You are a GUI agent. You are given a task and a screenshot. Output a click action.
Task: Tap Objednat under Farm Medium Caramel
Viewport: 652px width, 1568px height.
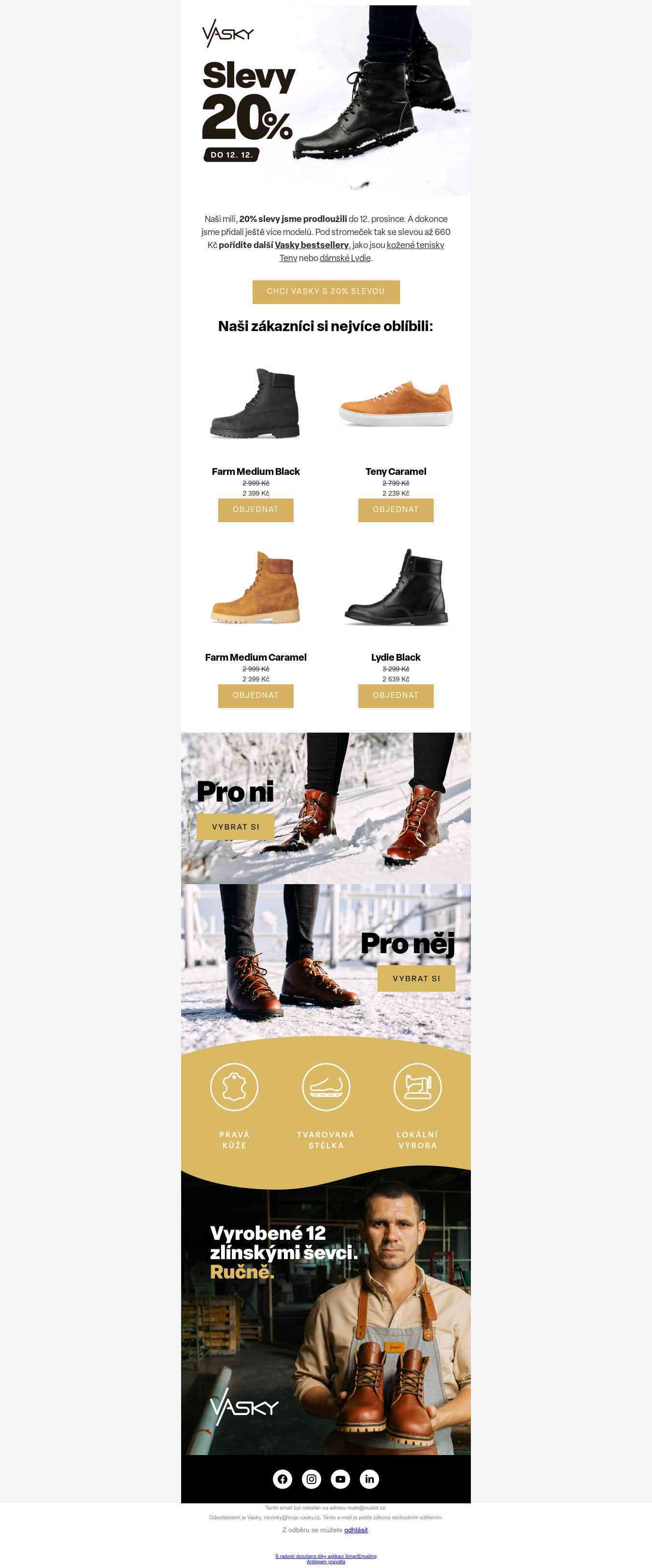255,696
